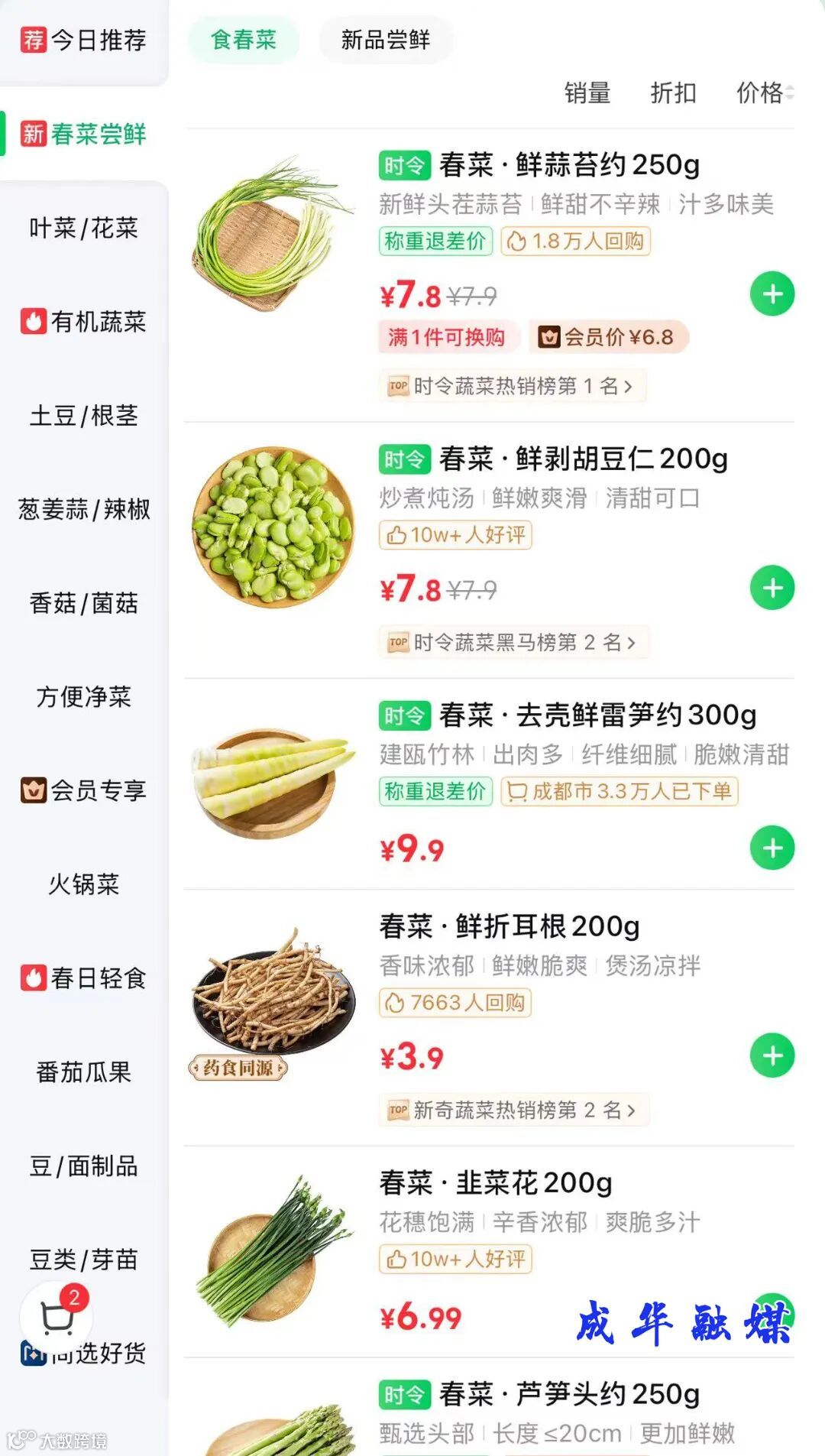Switch to 土豆/根茎 category
The height and width of the screenshot is (1456, 825).
(x=84, y=416)
